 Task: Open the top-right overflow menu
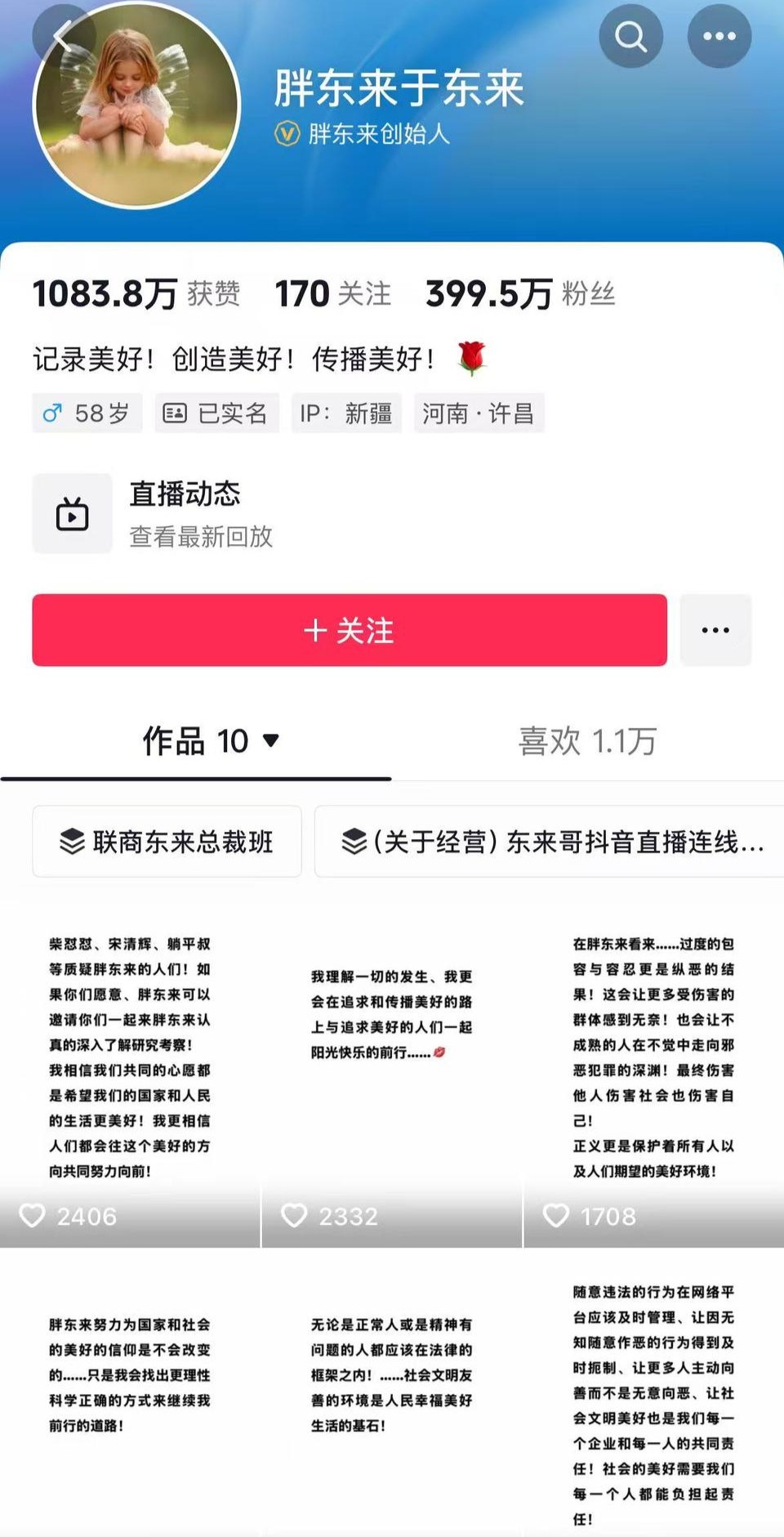(719, 36)
